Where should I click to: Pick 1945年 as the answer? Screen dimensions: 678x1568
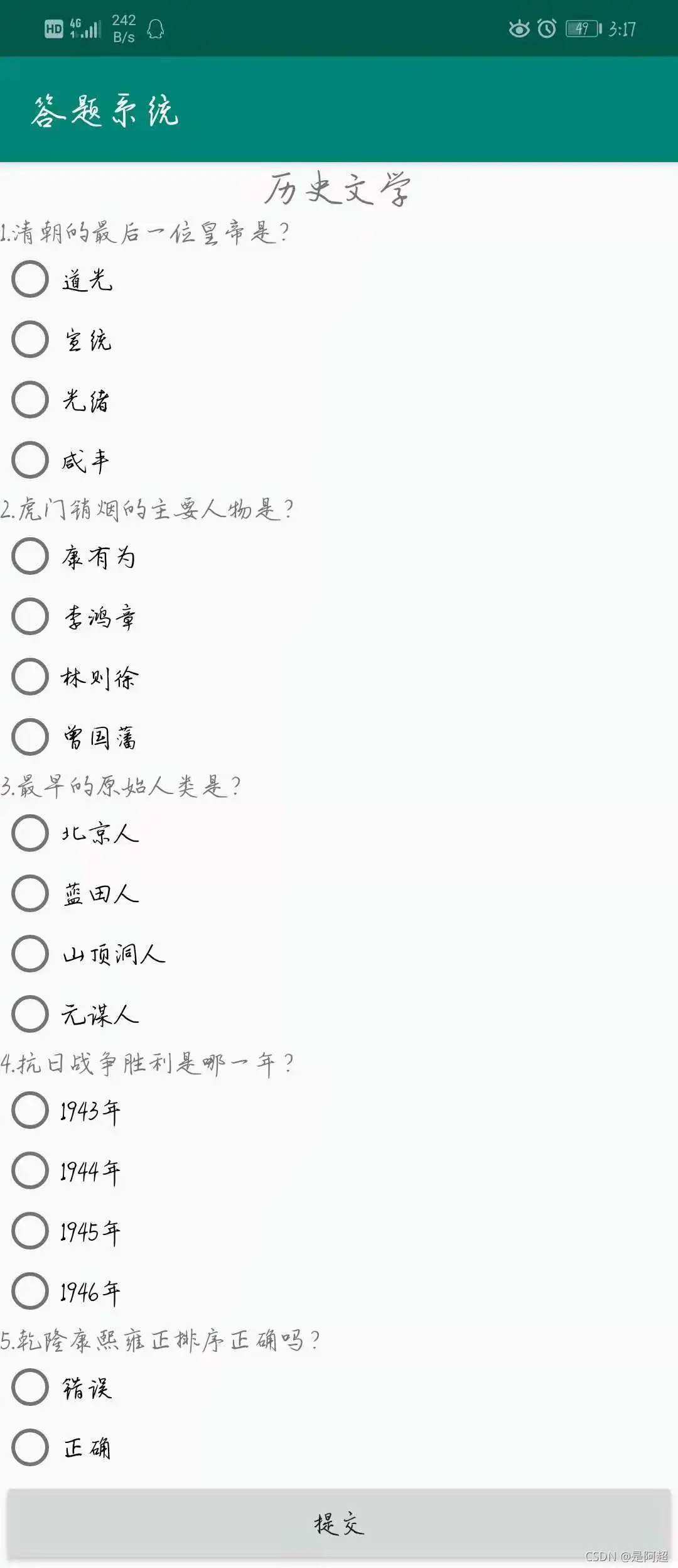pyautogui.click(x=30, y=1231)
